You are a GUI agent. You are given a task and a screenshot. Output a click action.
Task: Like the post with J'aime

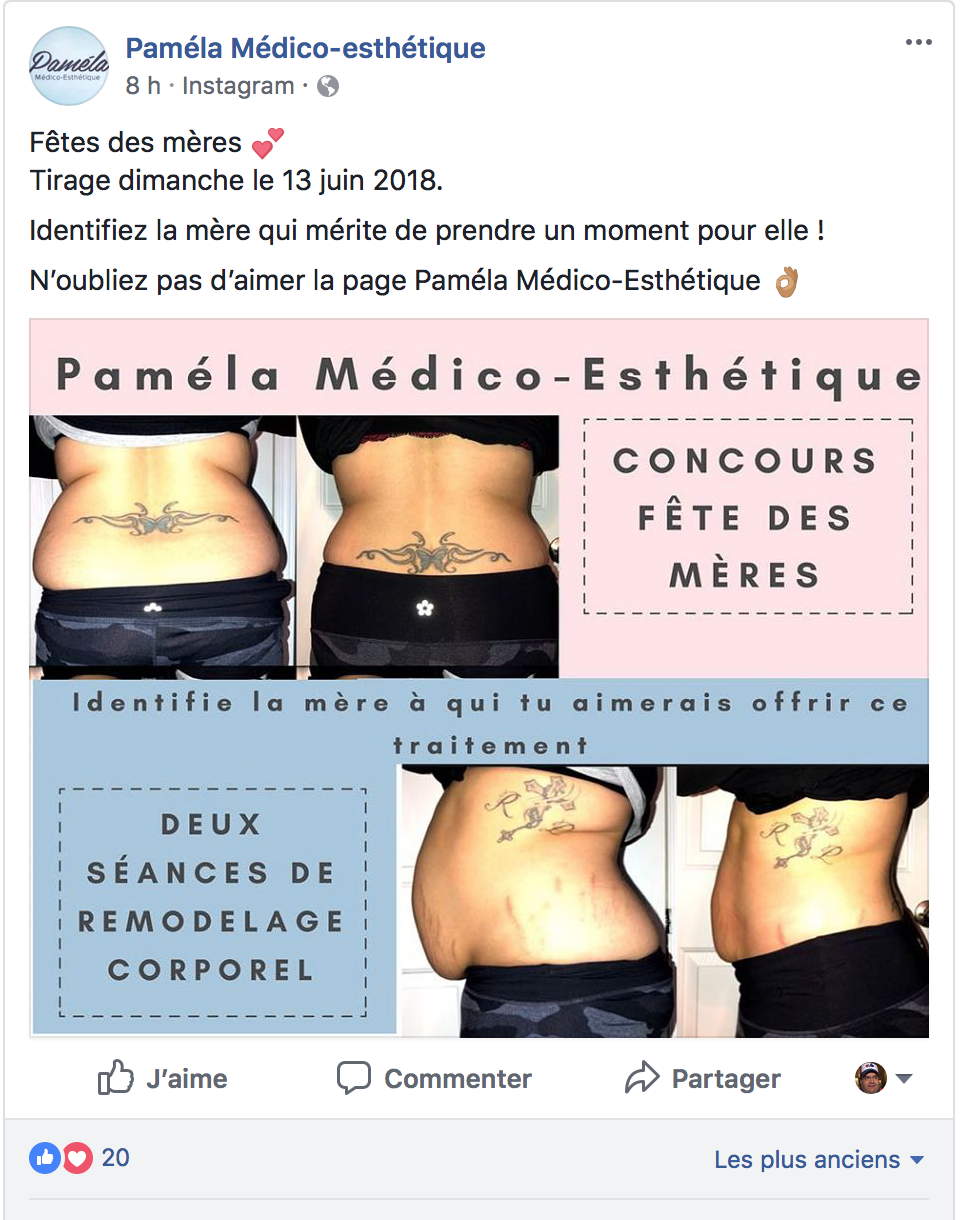[x=163, y=1079]
